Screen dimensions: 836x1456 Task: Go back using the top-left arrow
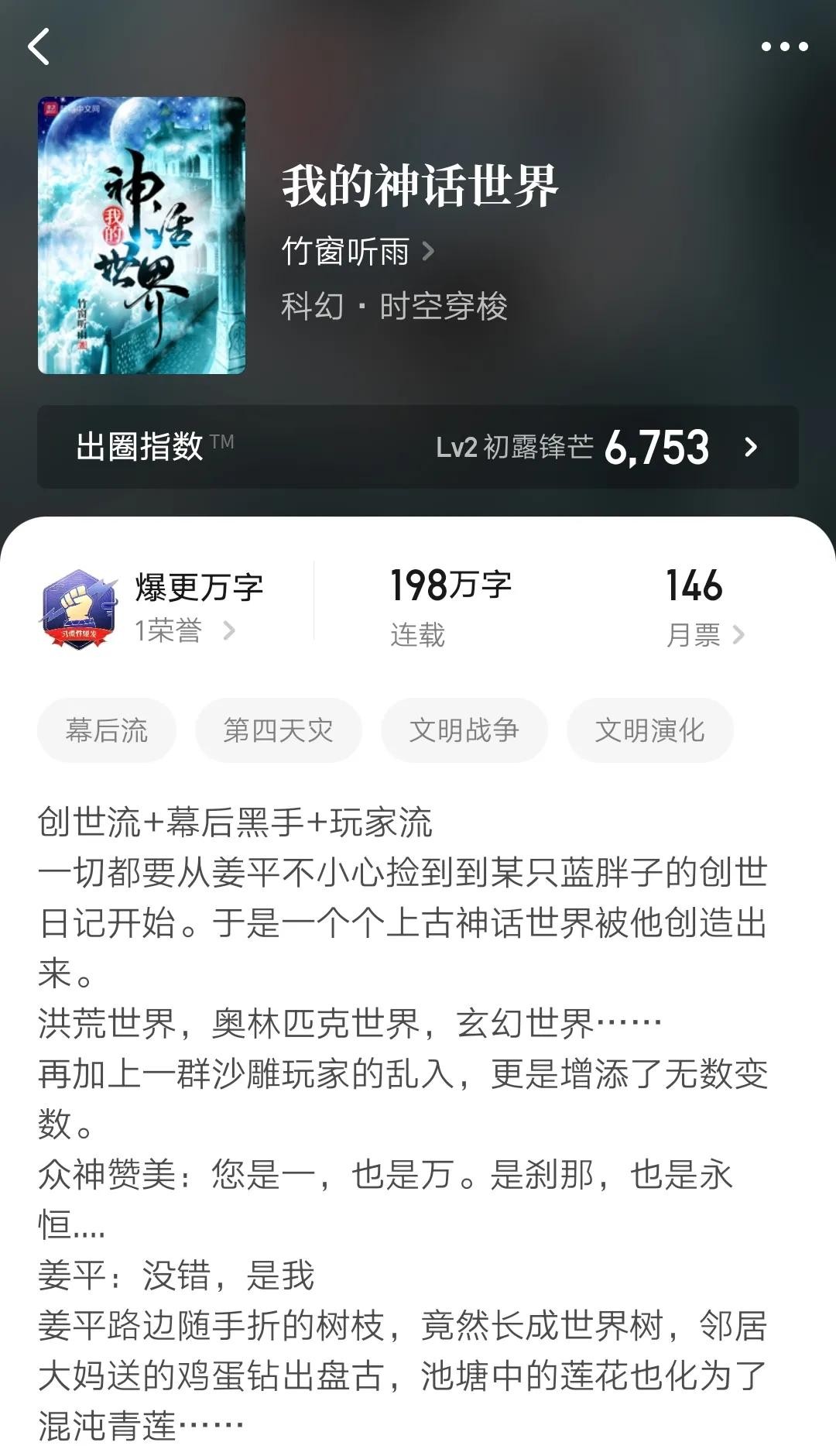click(x=39, y=46)
